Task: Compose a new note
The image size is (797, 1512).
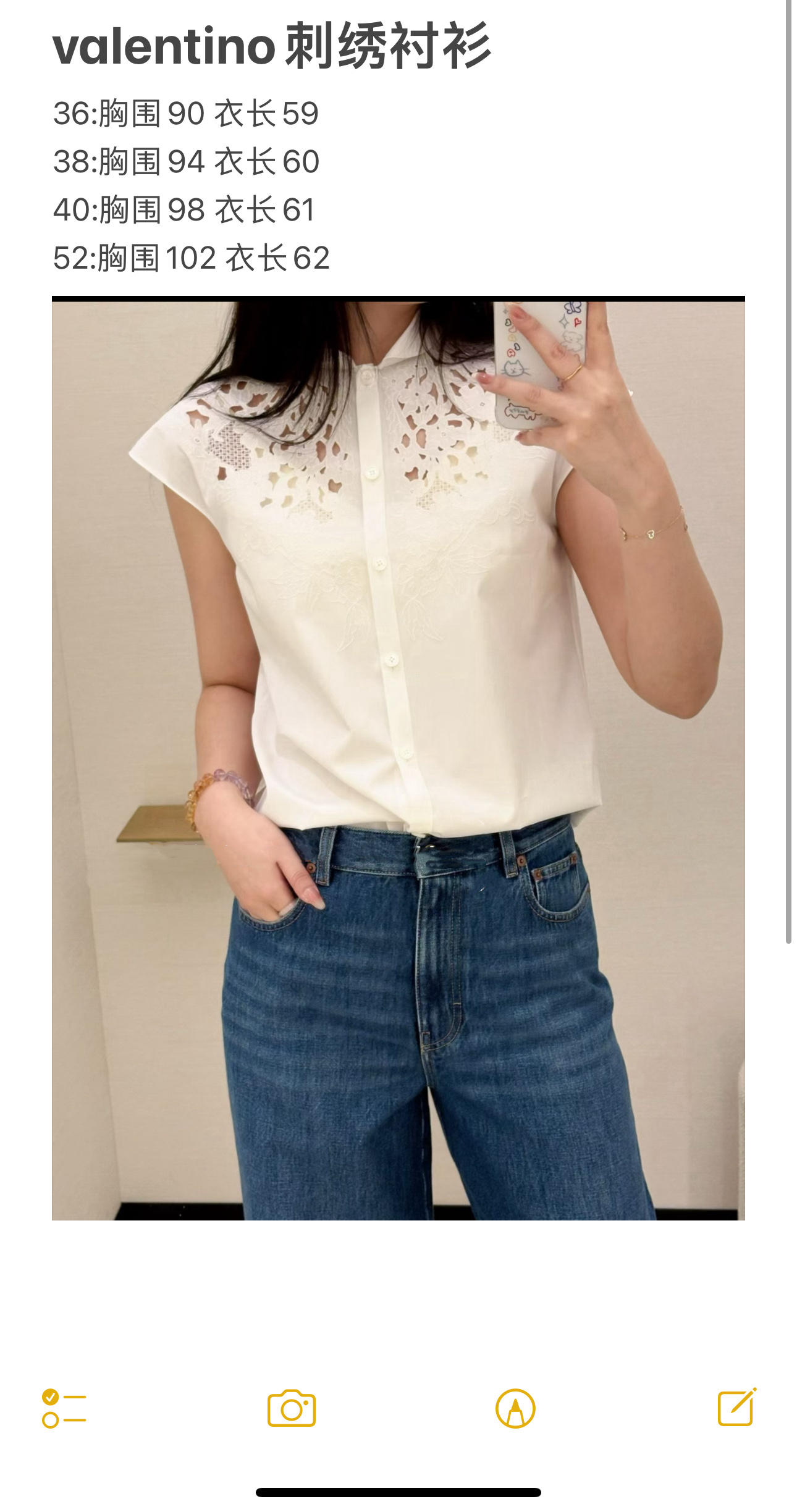Action: pyautogui.click(x=736, y=1408)
